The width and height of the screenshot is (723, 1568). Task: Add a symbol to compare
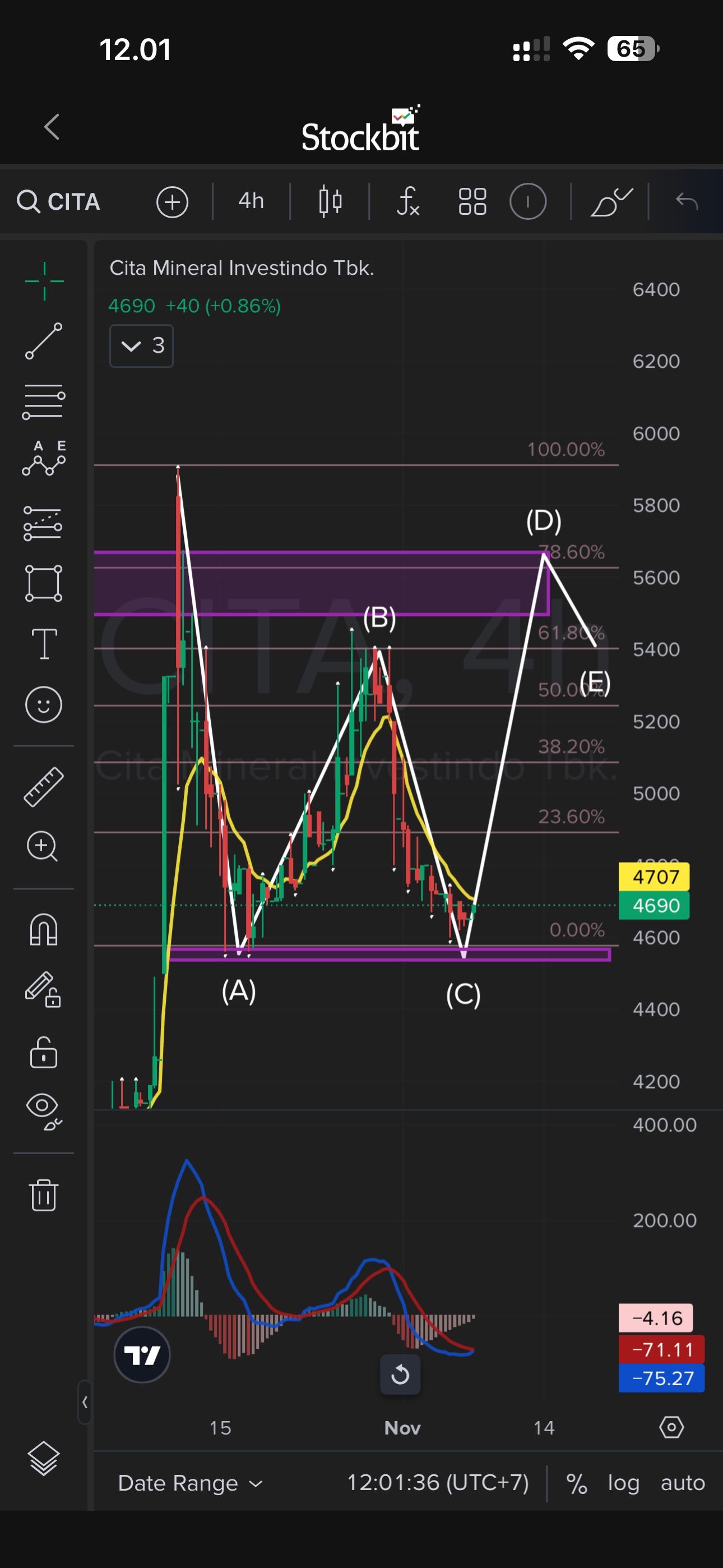click(x=172, y=201)
